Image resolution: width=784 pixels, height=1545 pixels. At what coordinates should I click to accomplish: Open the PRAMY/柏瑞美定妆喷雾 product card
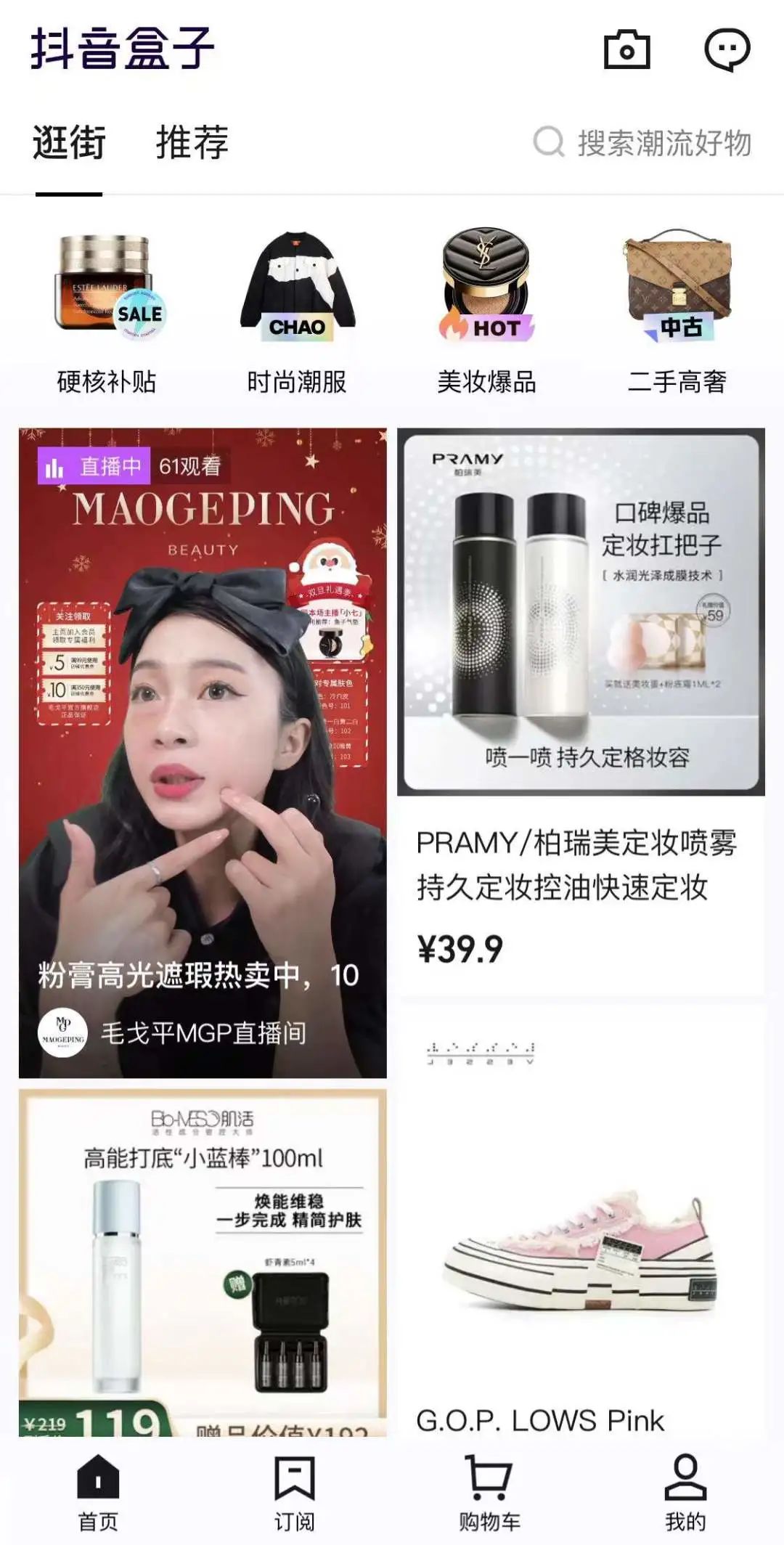pyautogui.click(x=581, y=712)
